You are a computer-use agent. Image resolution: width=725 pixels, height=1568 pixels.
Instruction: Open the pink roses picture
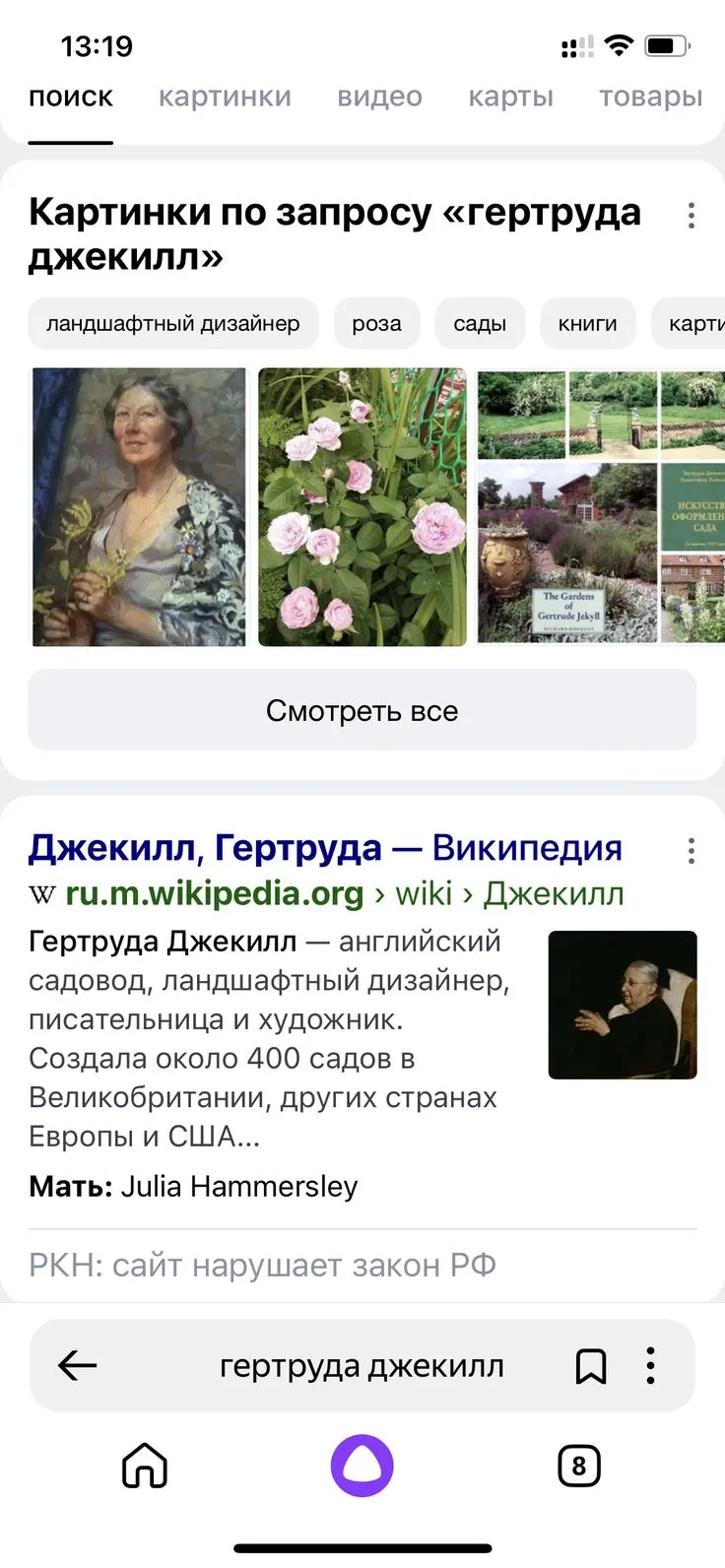362,507
